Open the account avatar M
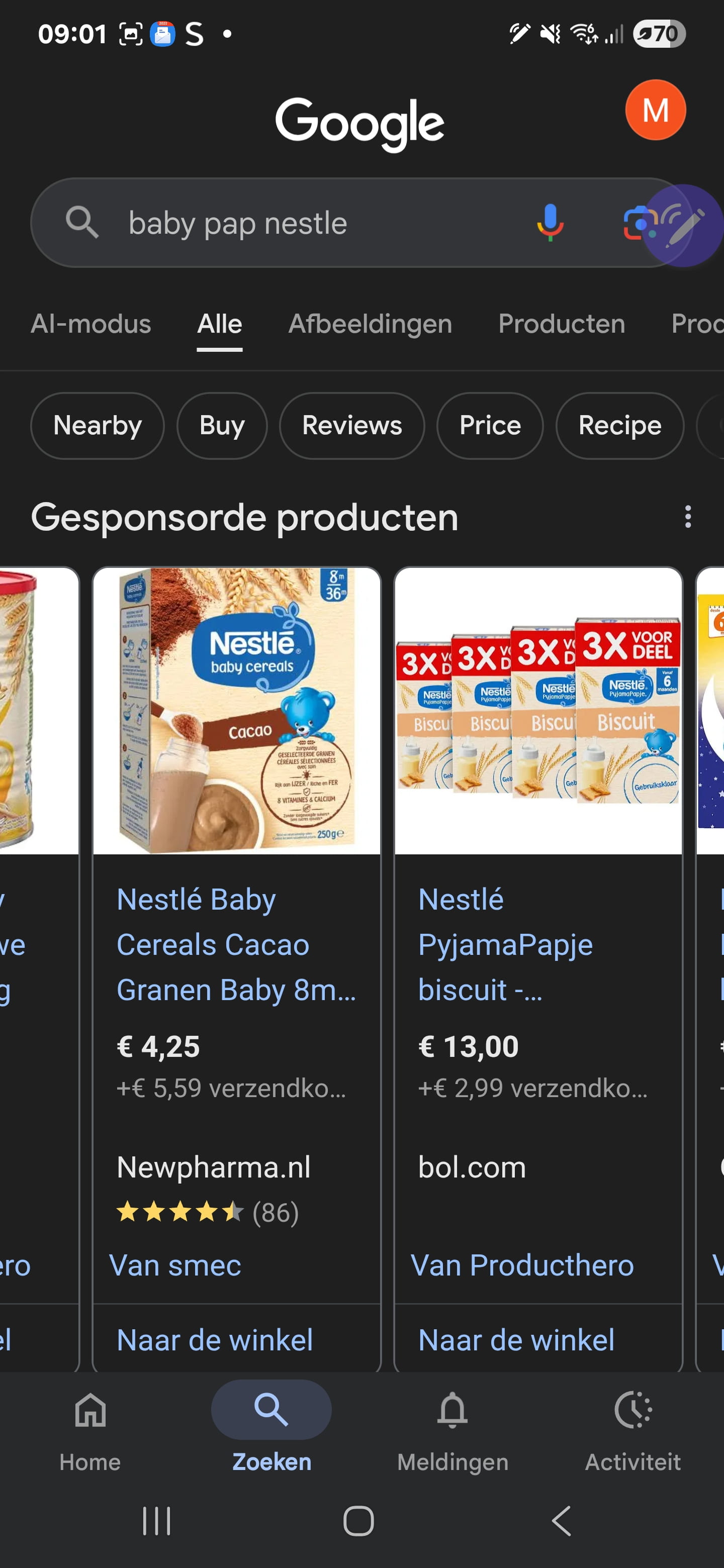 pyautogui.click(x=655, y=110)
